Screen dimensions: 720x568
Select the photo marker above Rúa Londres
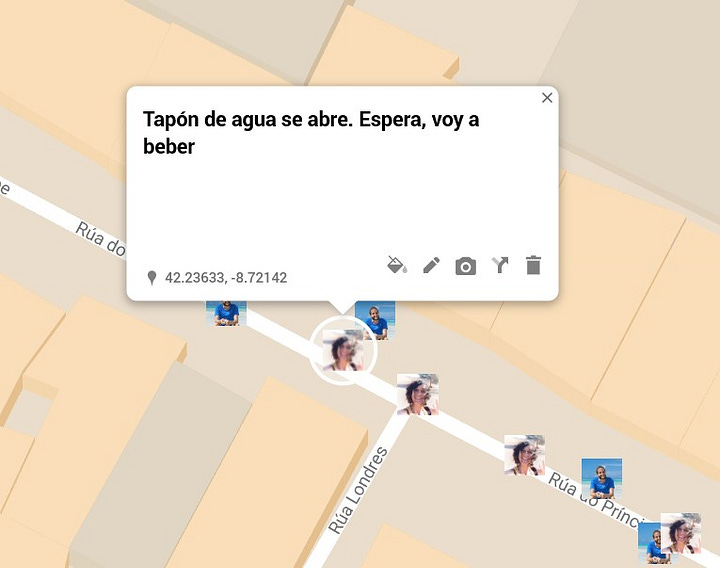point(417,394)
